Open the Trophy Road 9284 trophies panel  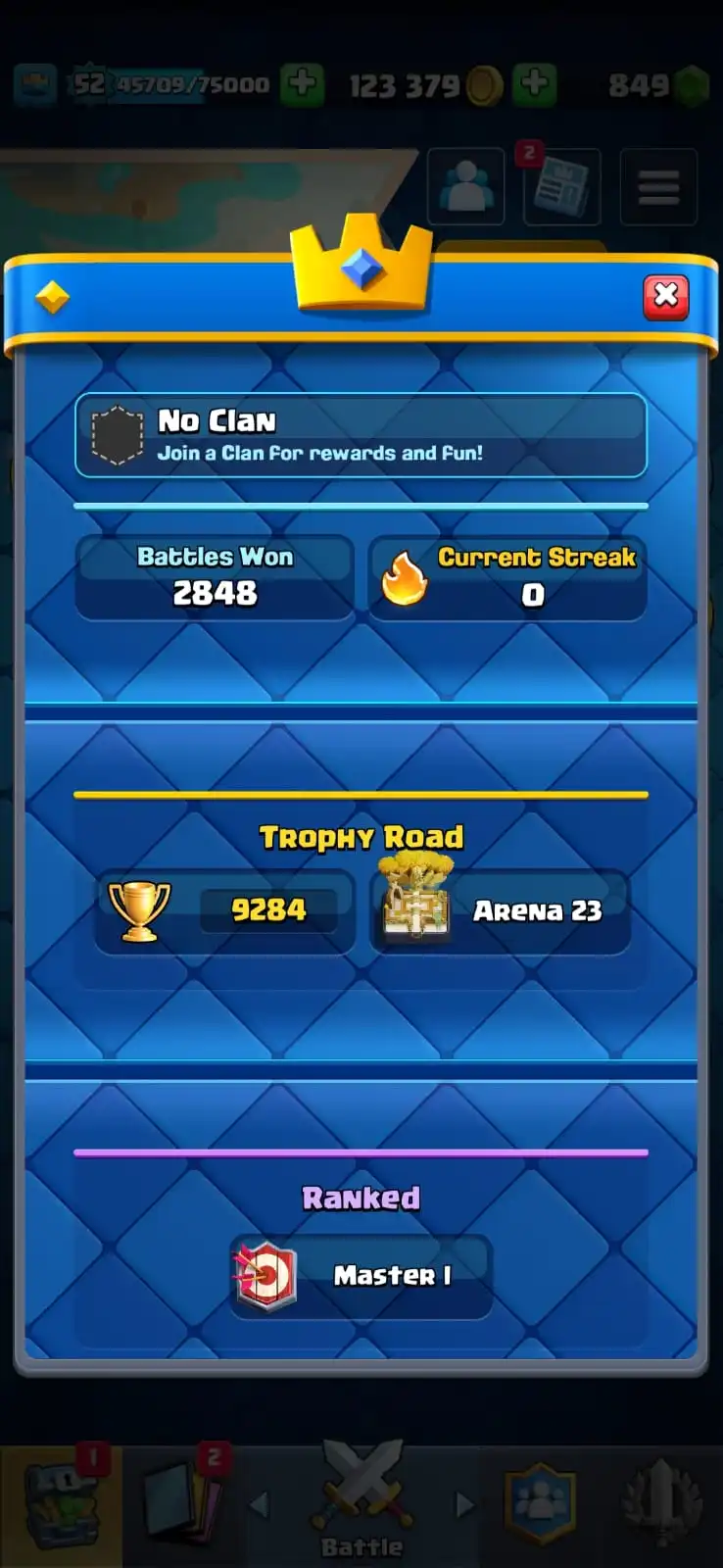[225, 910]
